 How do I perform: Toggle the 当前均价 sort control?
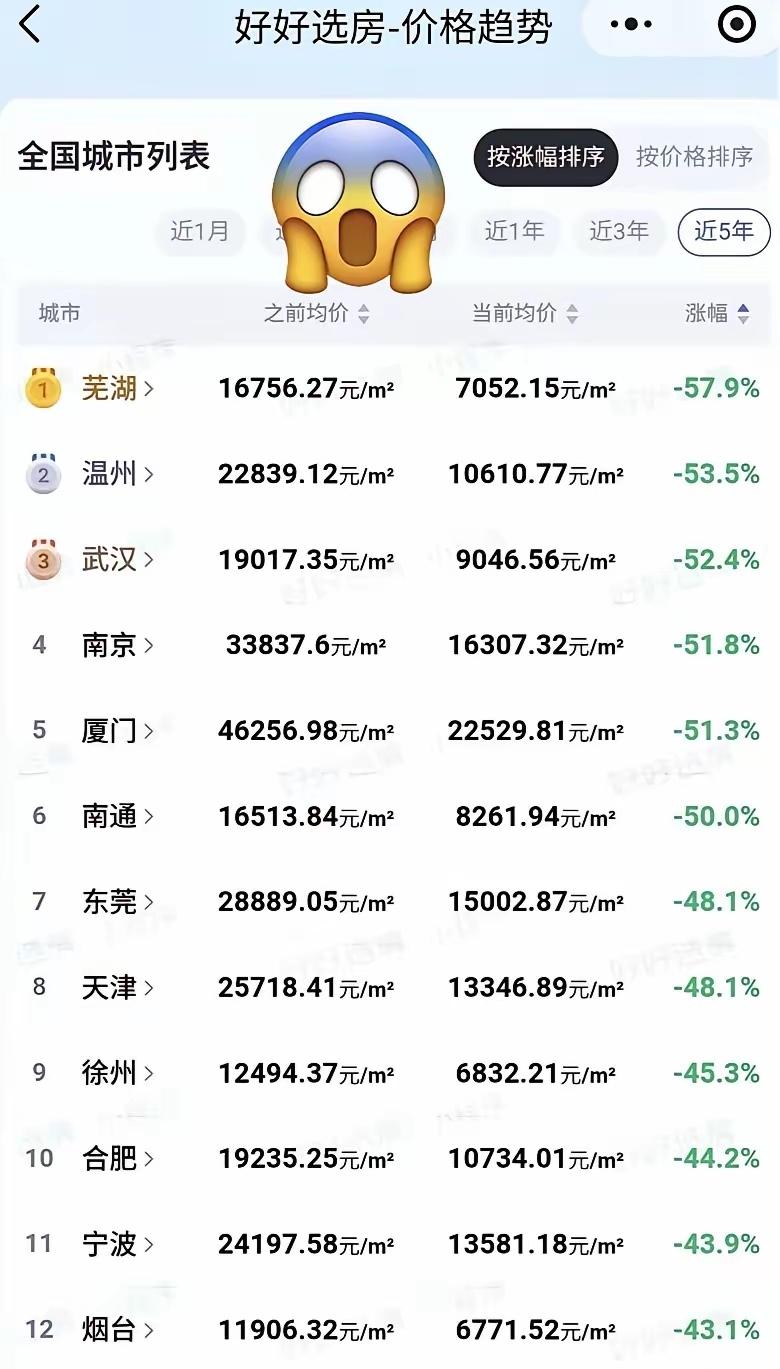(x=571, y=313)
